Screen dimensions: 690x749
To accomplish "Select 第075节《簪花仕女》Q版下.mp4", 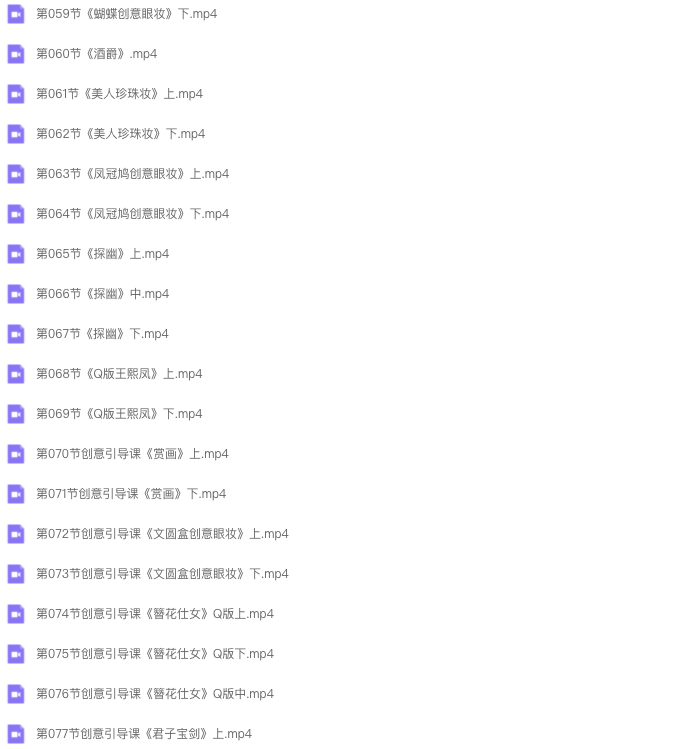I will [x=155, y=654].
